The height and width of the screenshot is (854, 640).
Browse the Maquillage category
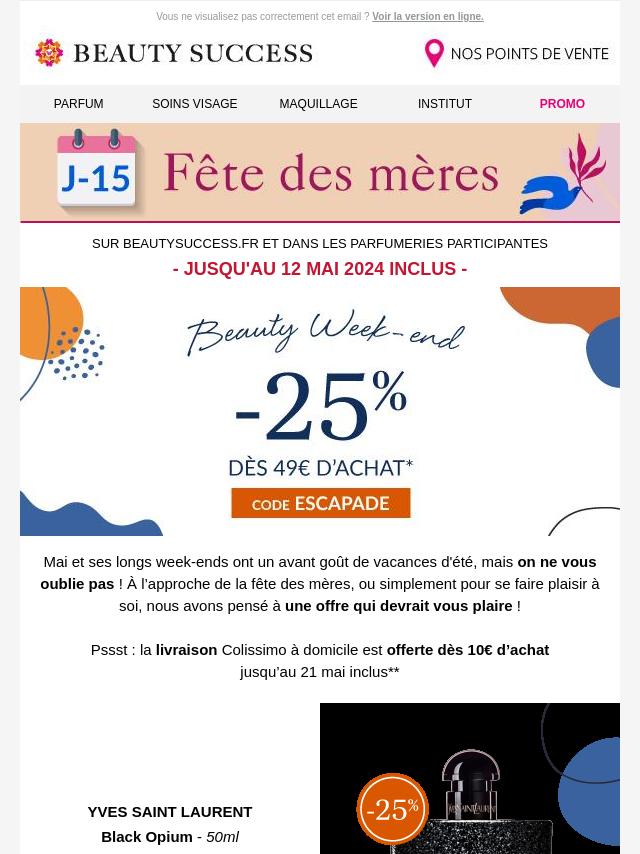[x=318, y=104]
